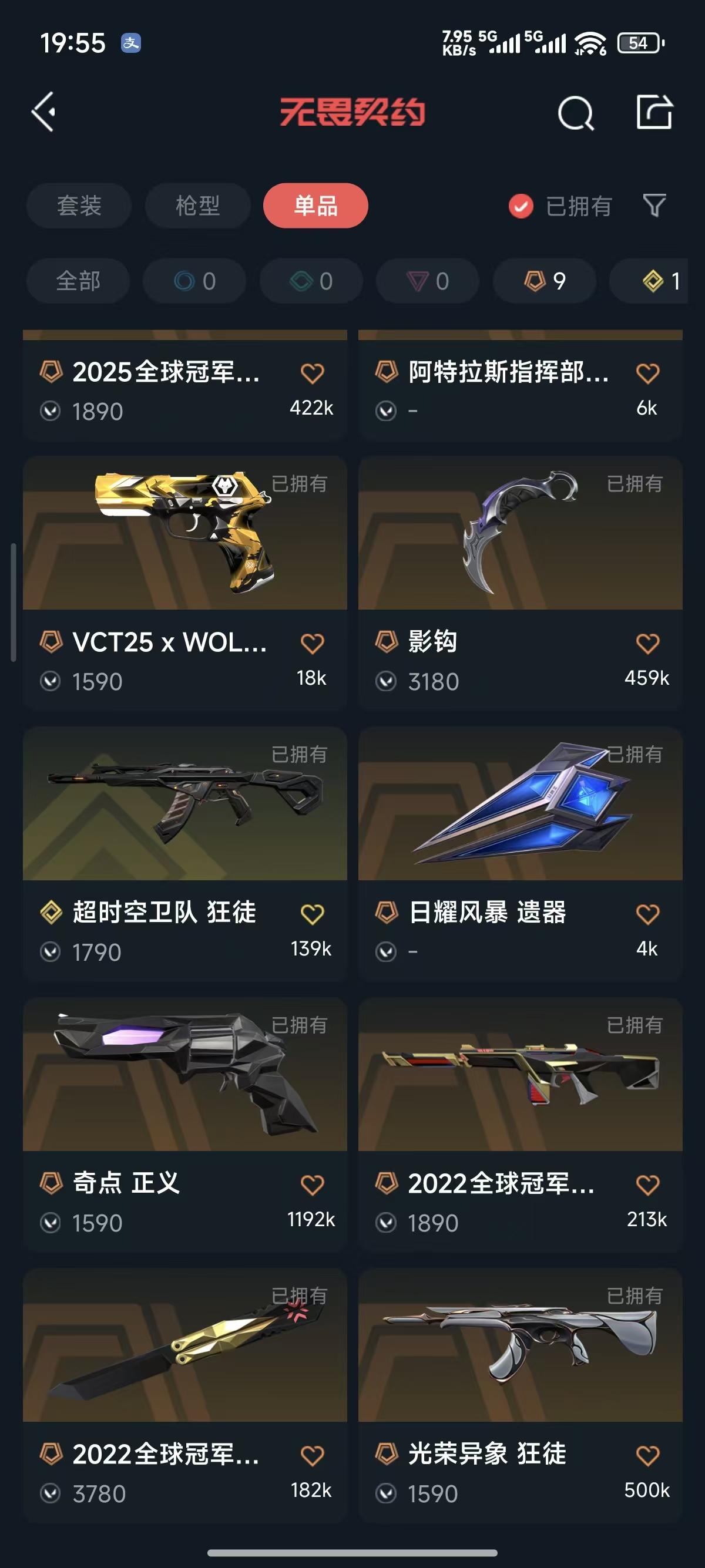The width and height of the screenshot is (705, 1568).
Task: Favorite 奇点 正义 with the heart icon
Action: 312,1185
